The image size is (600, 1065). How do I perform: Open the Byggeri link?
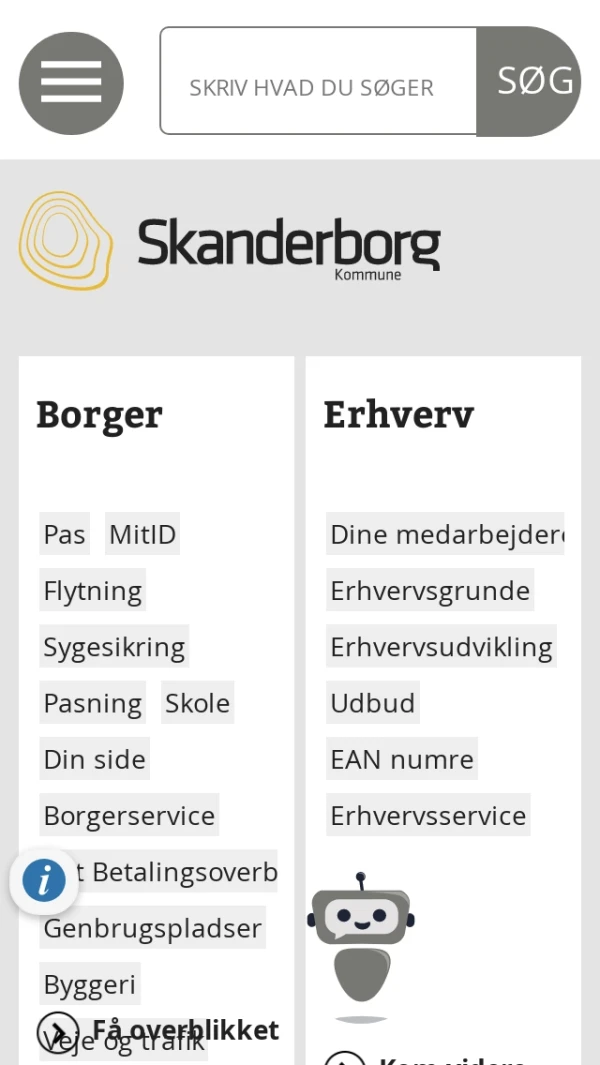89,984
